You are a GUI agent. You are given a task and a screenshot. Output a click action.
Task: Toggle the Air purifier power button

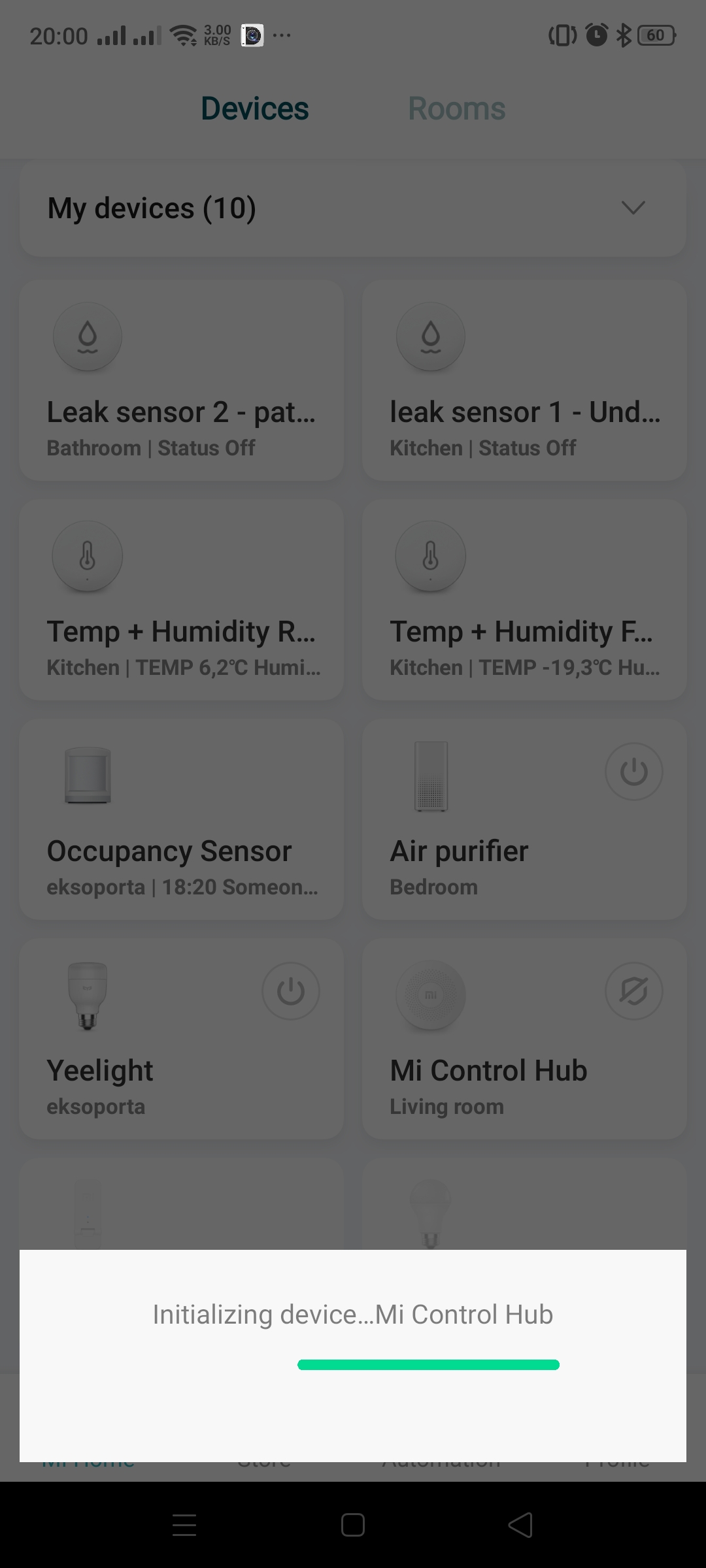(633, 772)
